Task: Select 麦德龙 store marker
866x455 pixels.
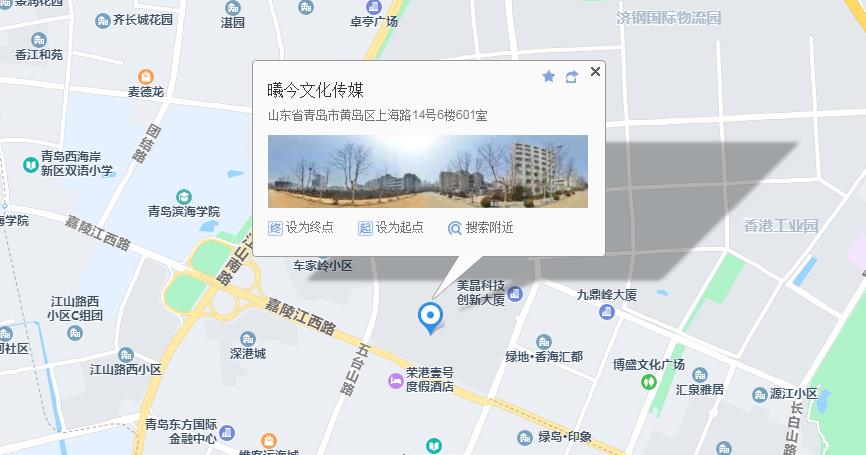Action: (146, 76)
